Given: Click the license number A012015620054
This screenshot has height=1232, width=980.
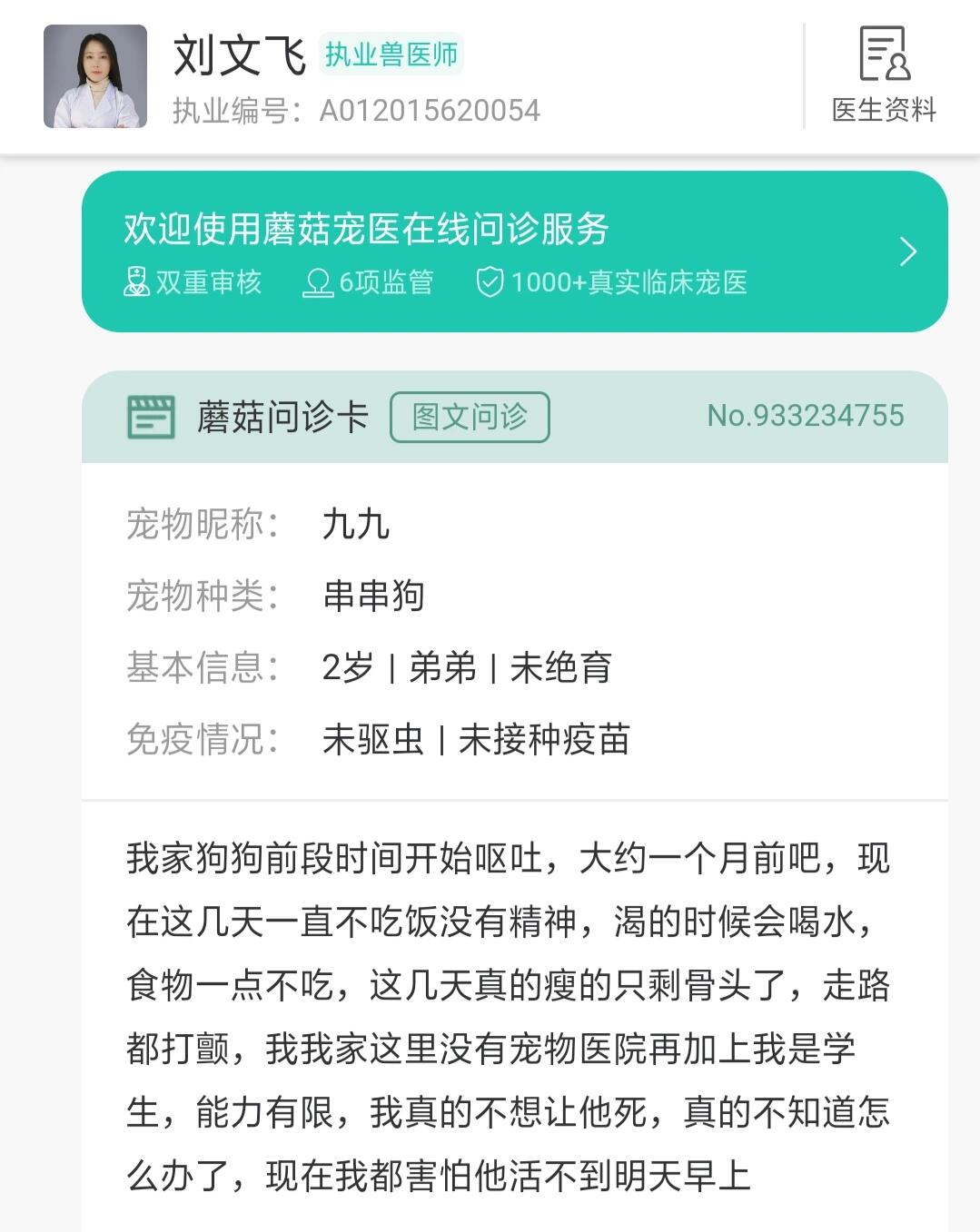Looking at the screenshot, I should tap(427, 112).
